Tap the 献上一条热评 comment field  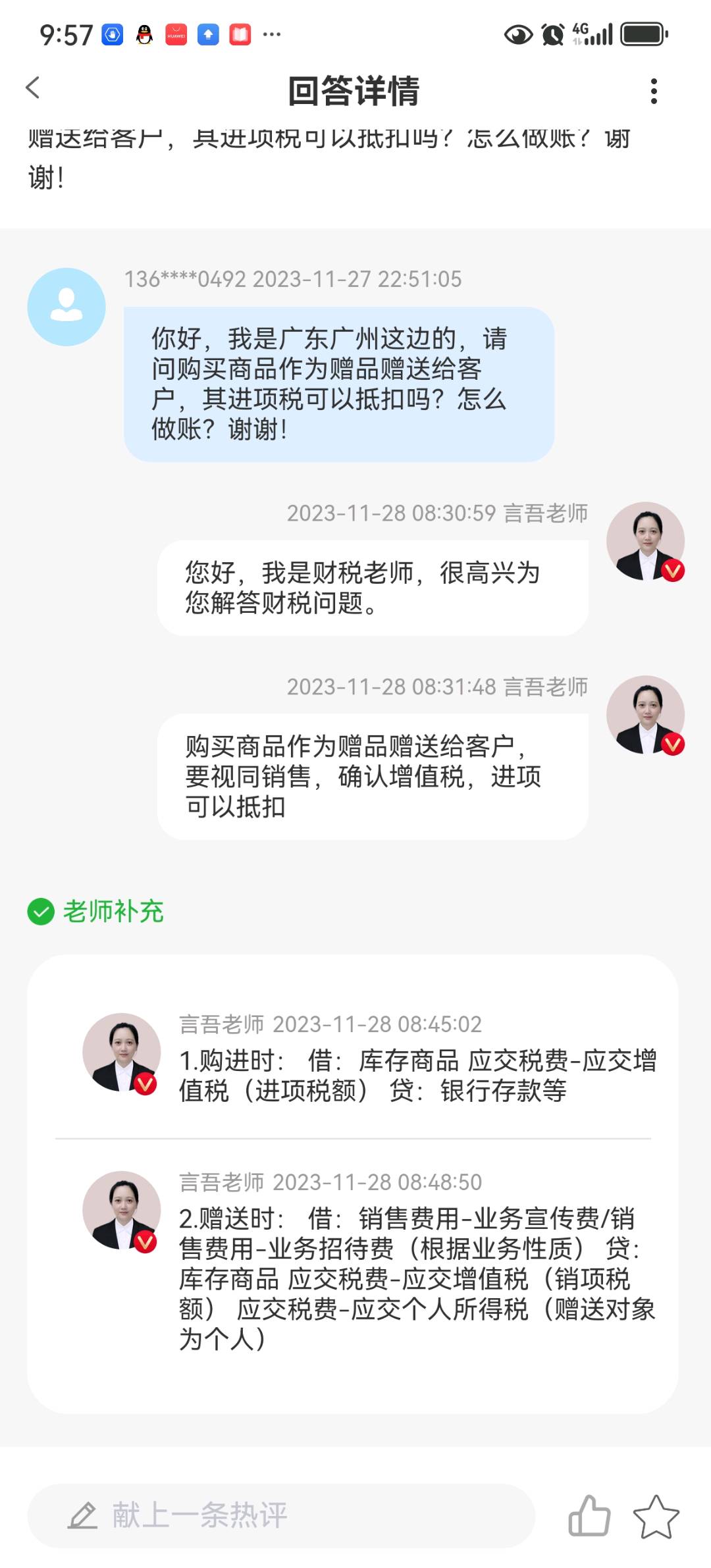point(280,1515)
